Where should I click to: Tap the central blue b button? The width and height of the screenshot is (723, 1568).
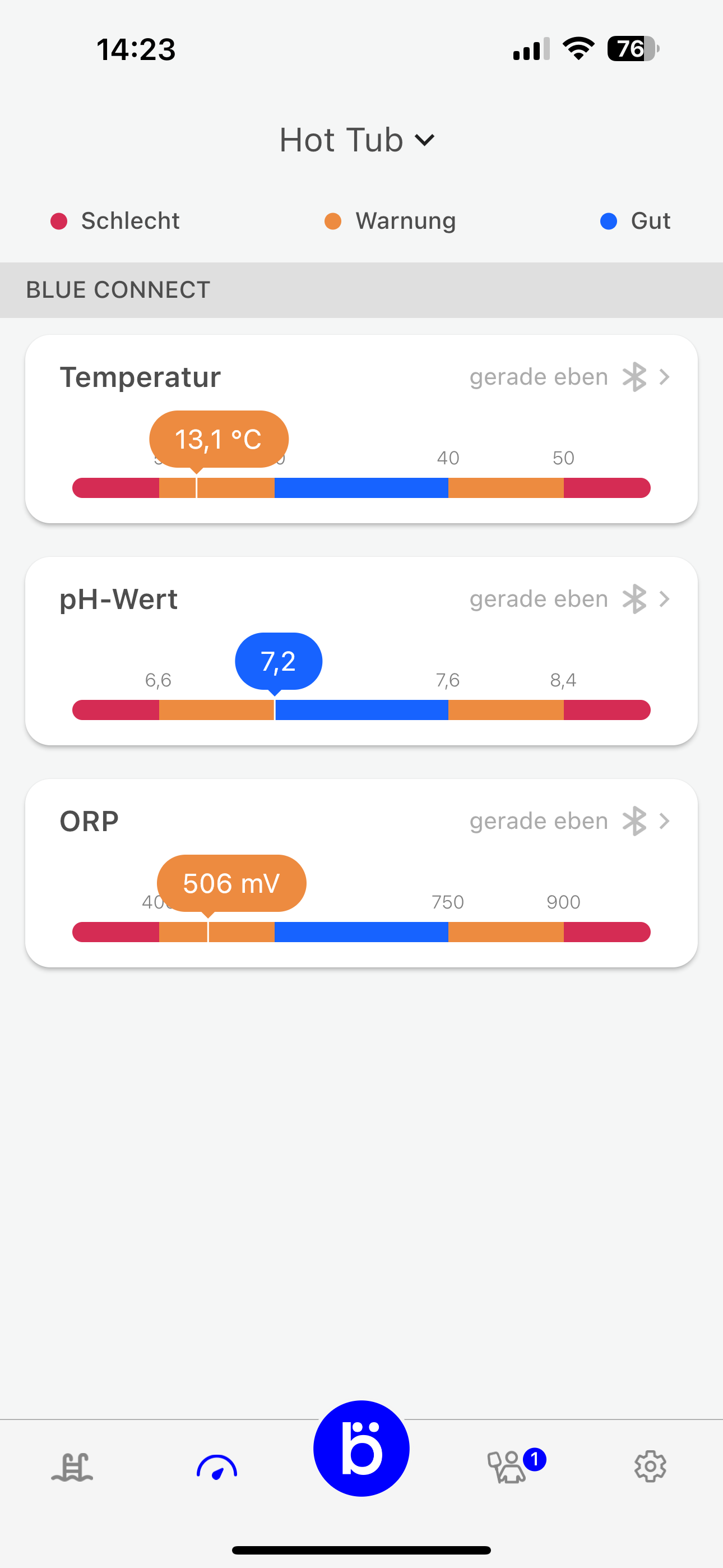(361, 1448)
